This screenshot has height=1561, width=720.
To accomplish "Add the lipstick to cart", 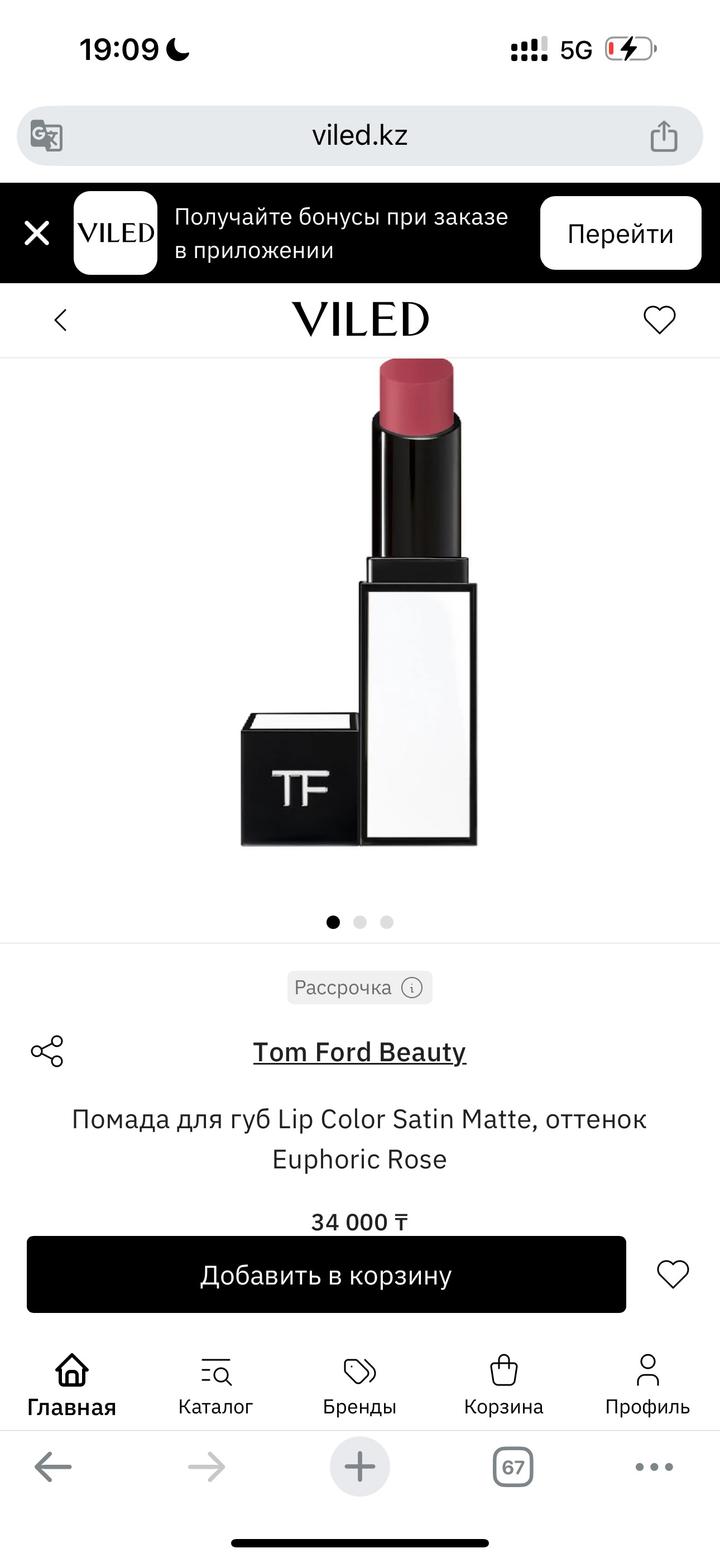I will [x=326, y=1275].
